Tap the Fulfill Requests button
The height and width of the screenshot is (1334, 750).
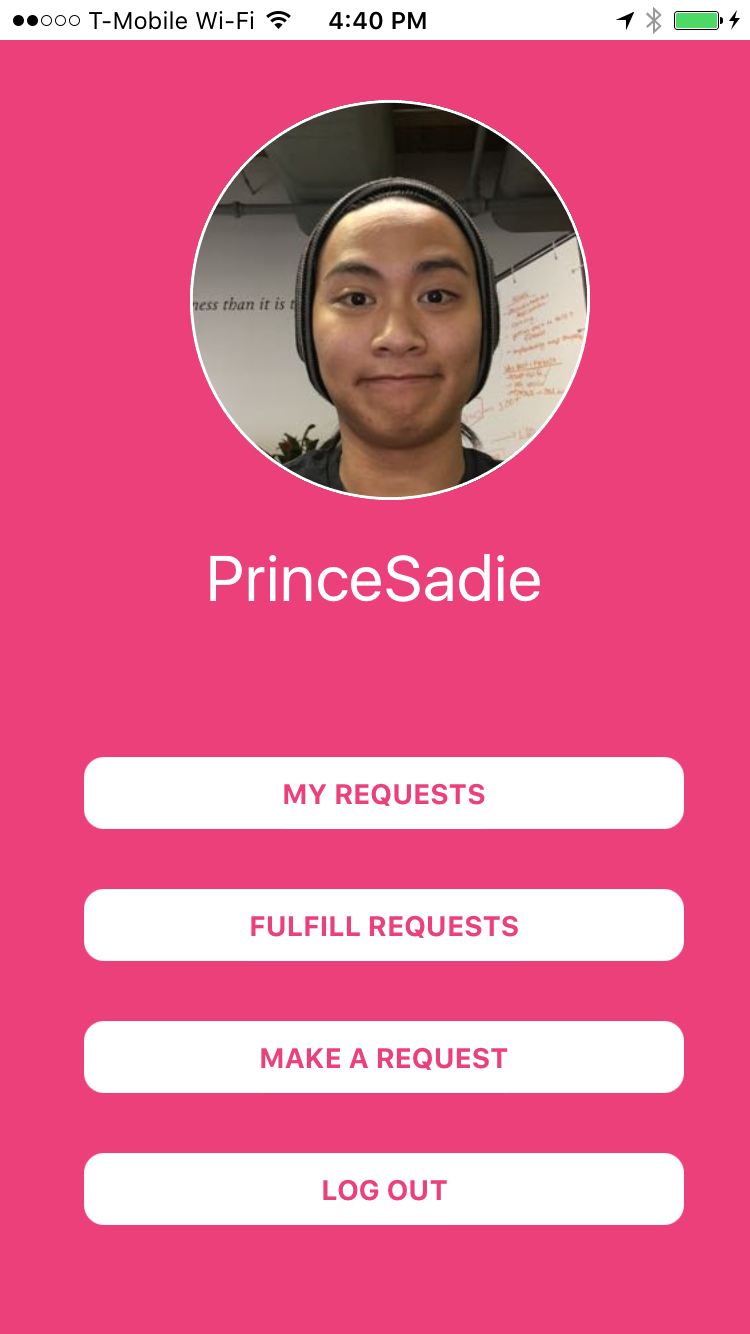coord(384,925)
